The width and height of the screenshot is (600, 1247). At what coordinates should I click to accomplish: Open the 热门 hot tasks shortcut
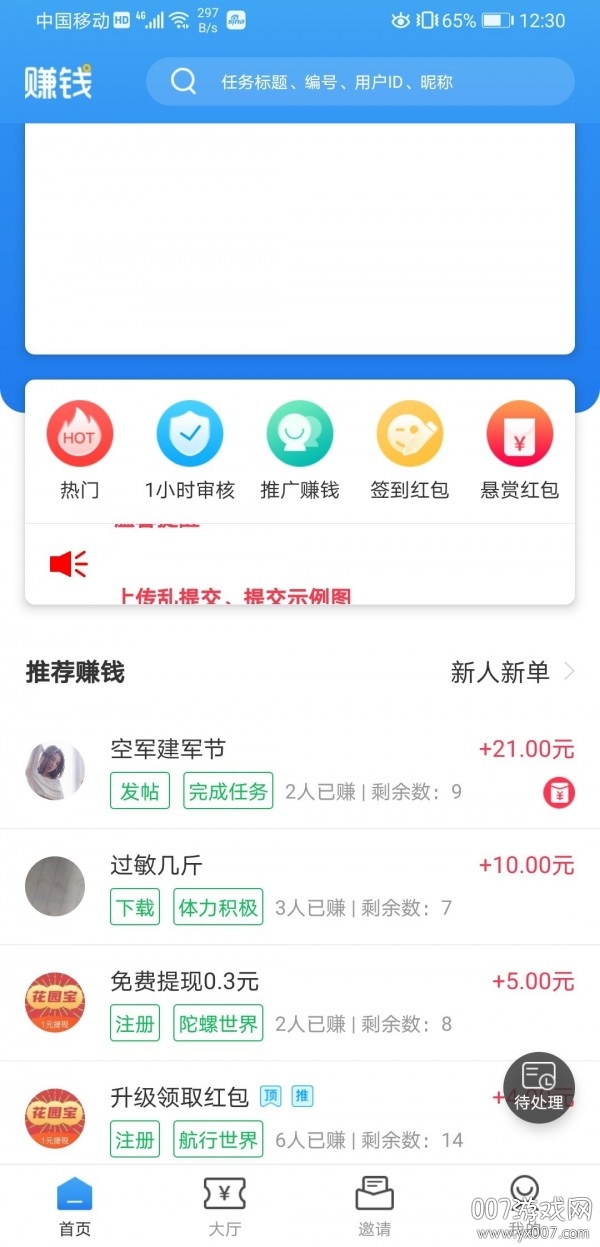80,452
